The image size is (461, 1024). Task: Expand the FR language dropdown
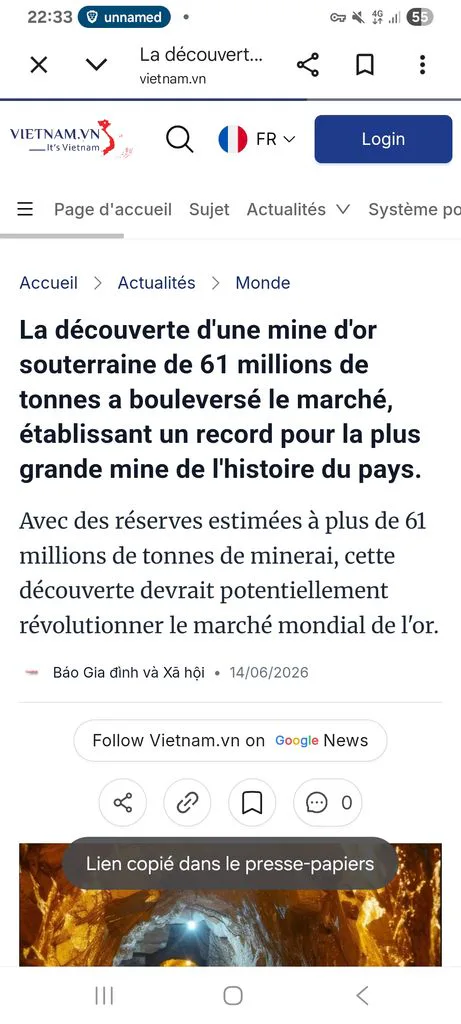(257, 139)
